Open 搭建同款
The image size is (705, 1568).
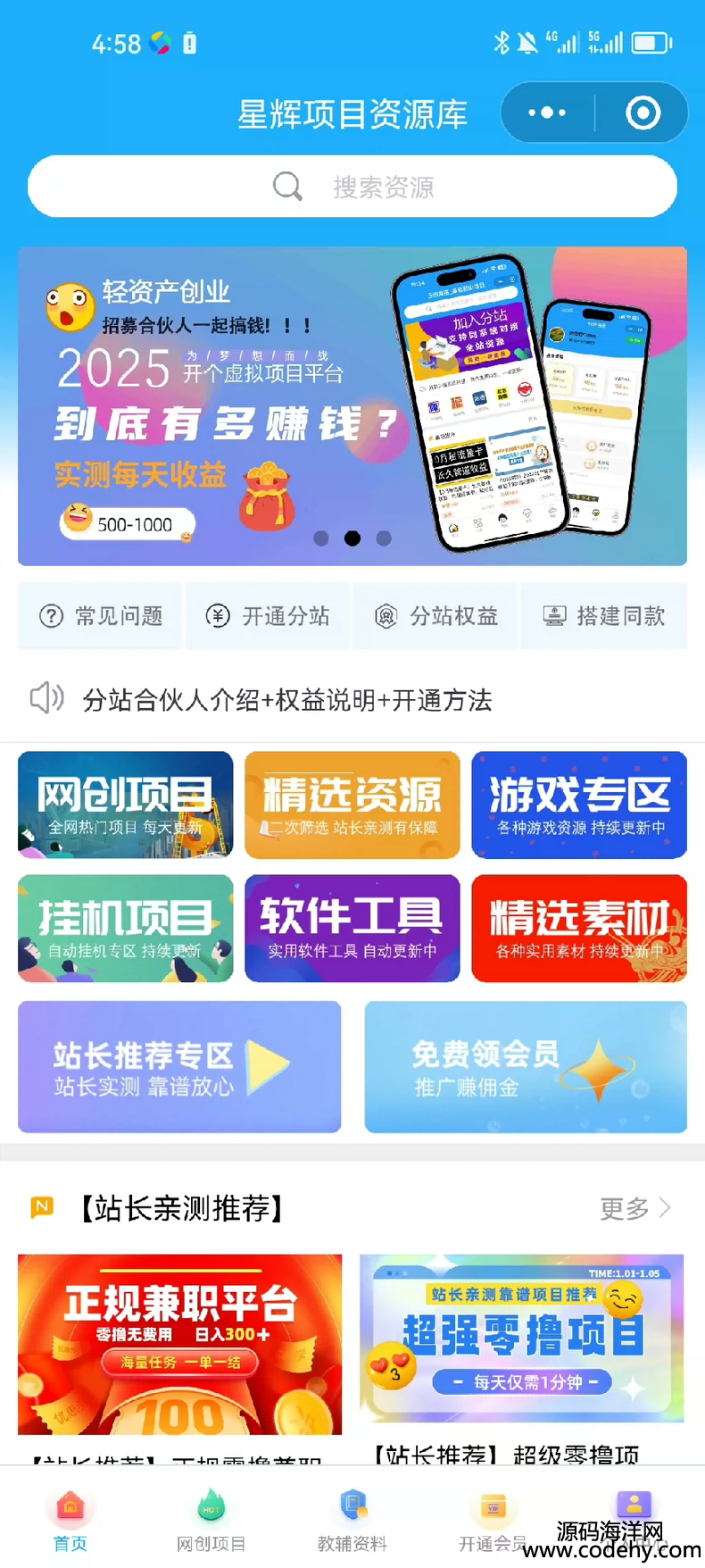[603, 616]
